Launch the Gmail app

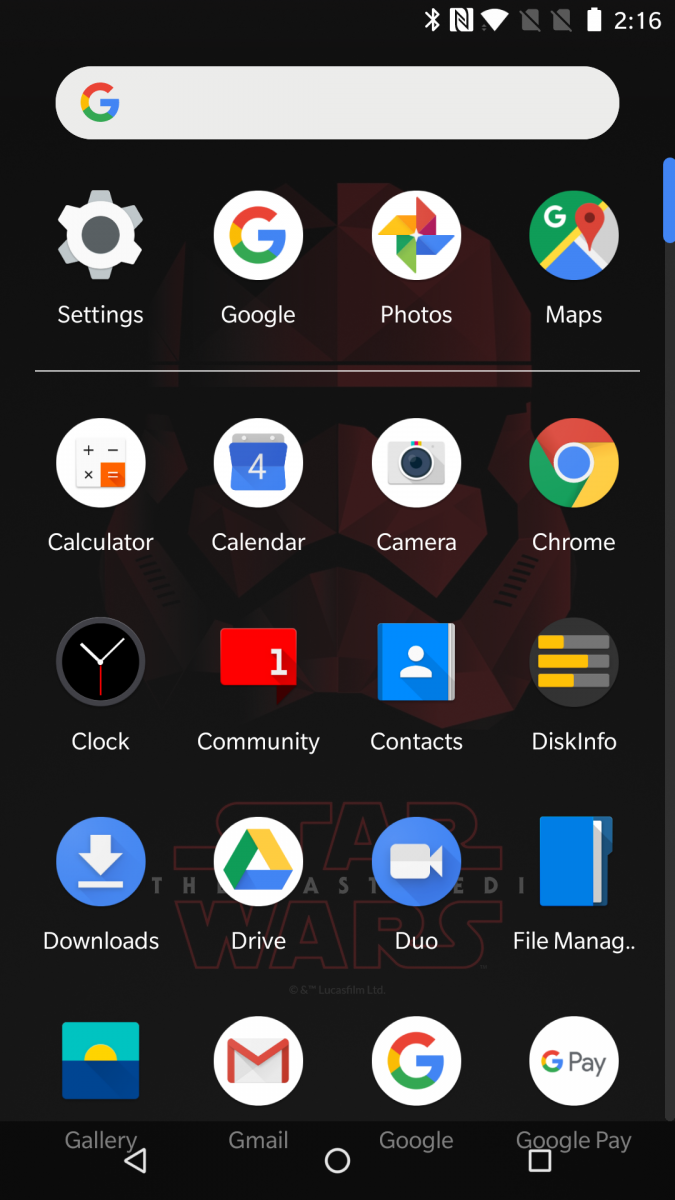[x=258, y=1061]
